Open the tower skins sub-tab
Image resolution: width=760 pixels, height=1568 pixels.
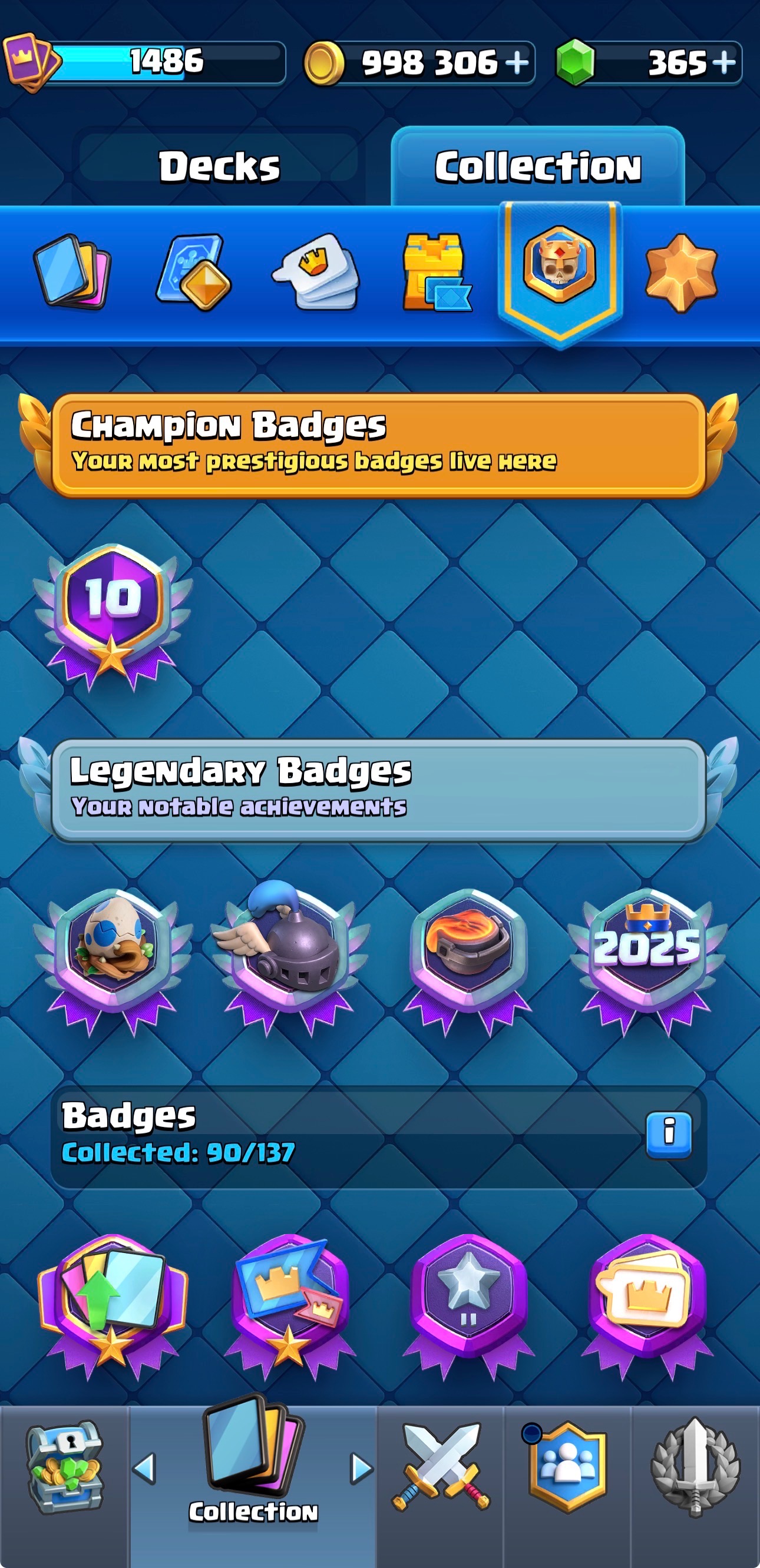(436, 272)
